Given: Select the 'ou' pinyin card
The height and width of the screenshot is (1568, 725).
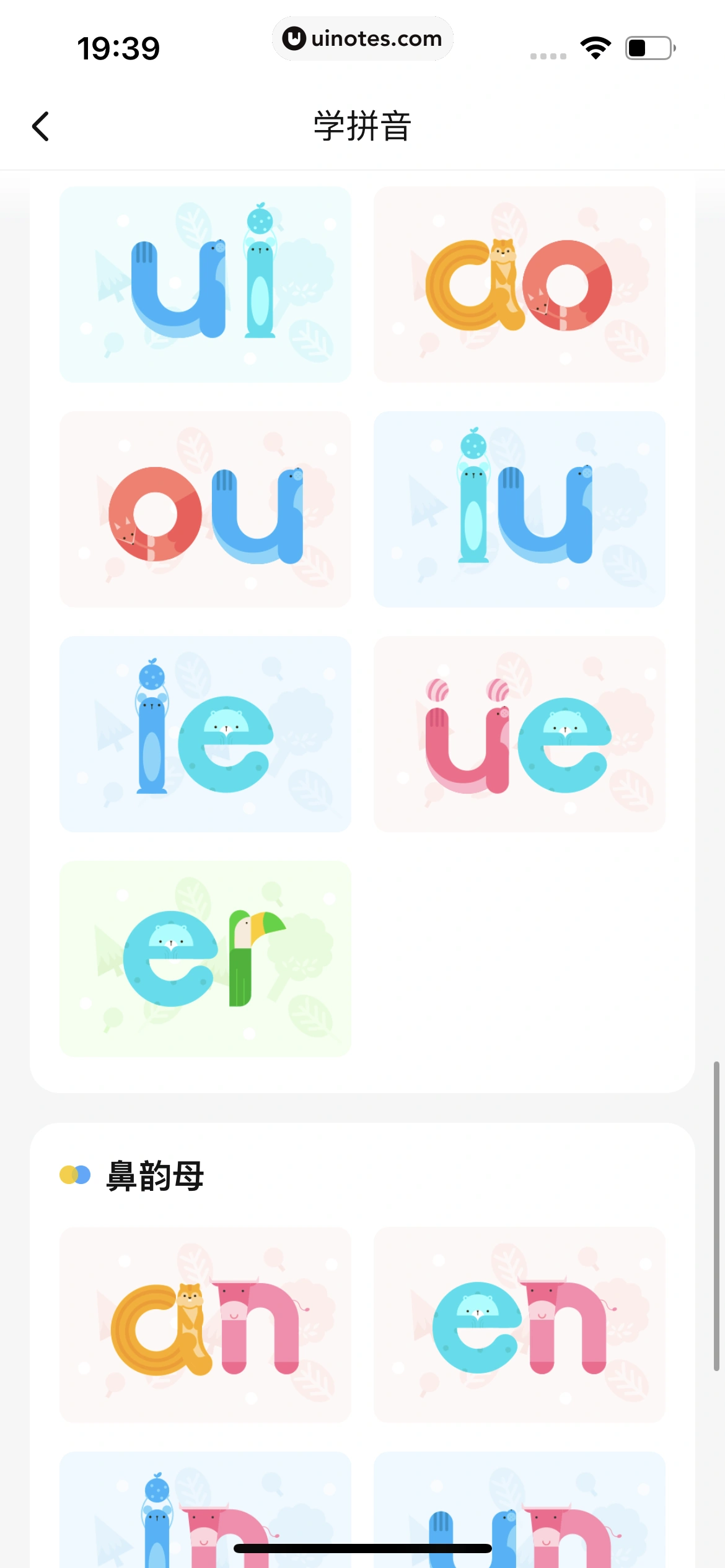Looking at the screenshot, I should click(205, 509).
